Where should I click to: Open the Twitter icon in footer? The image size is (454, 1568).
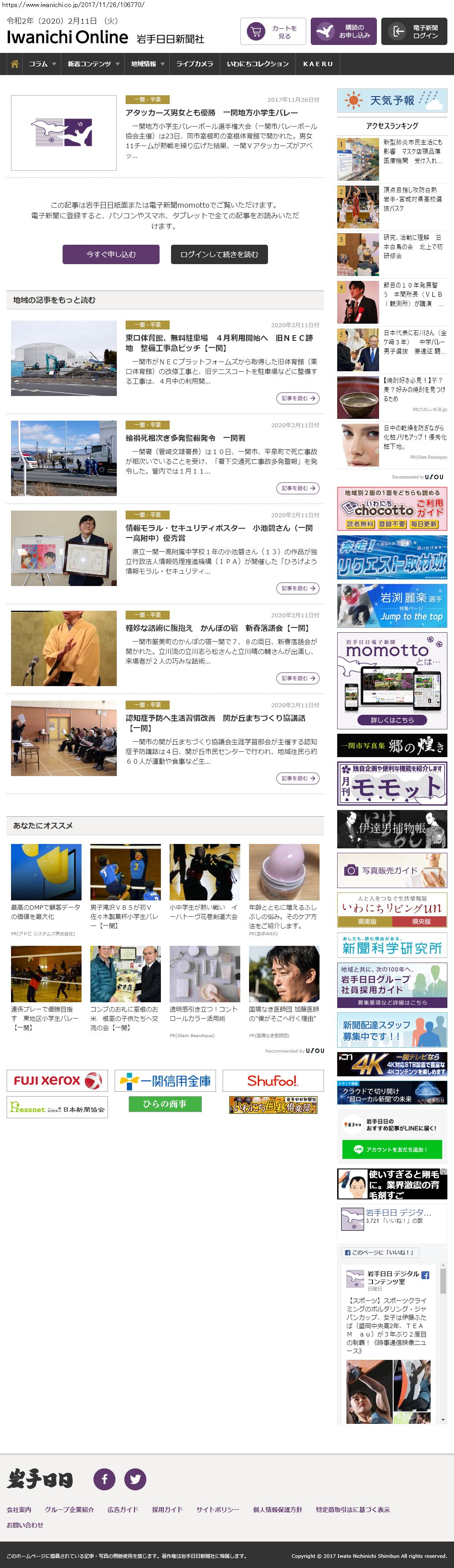click(x=135, y=1478)
